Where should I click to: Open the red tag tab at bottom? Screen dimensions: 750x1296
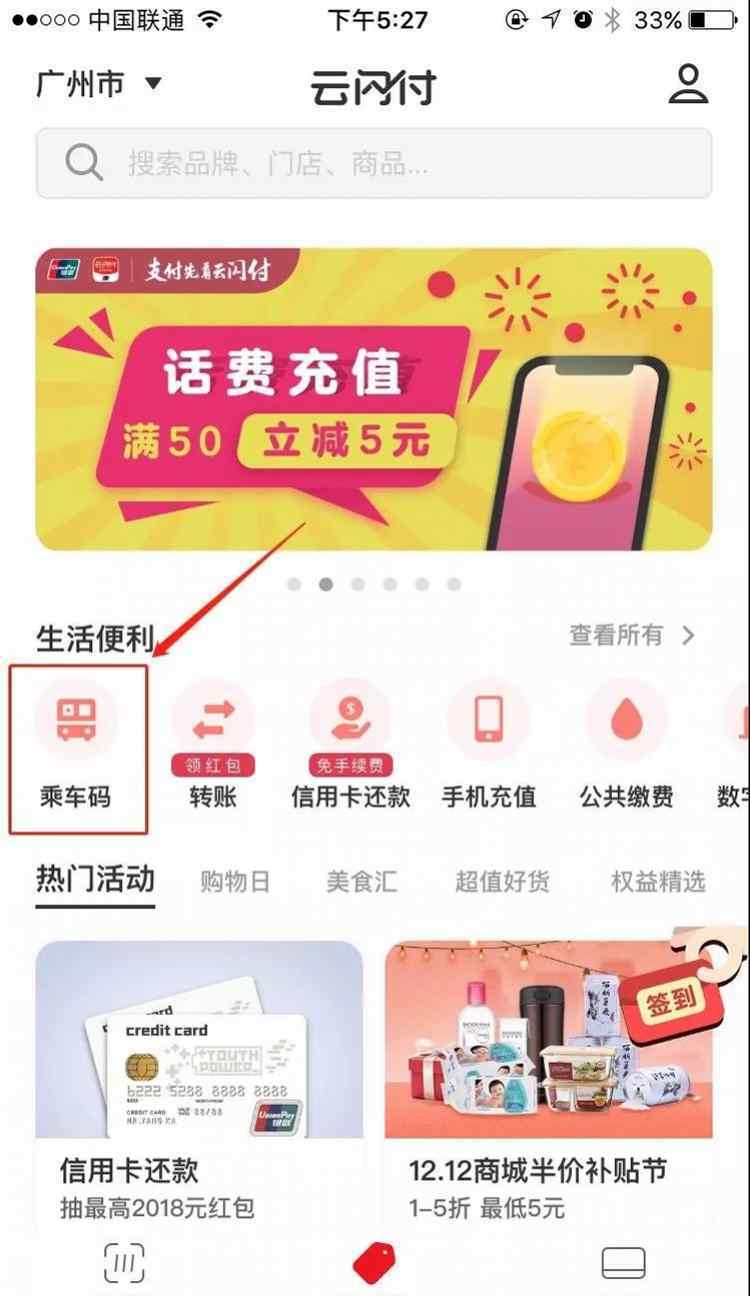pyautogui.click(x=374, y=1263)
